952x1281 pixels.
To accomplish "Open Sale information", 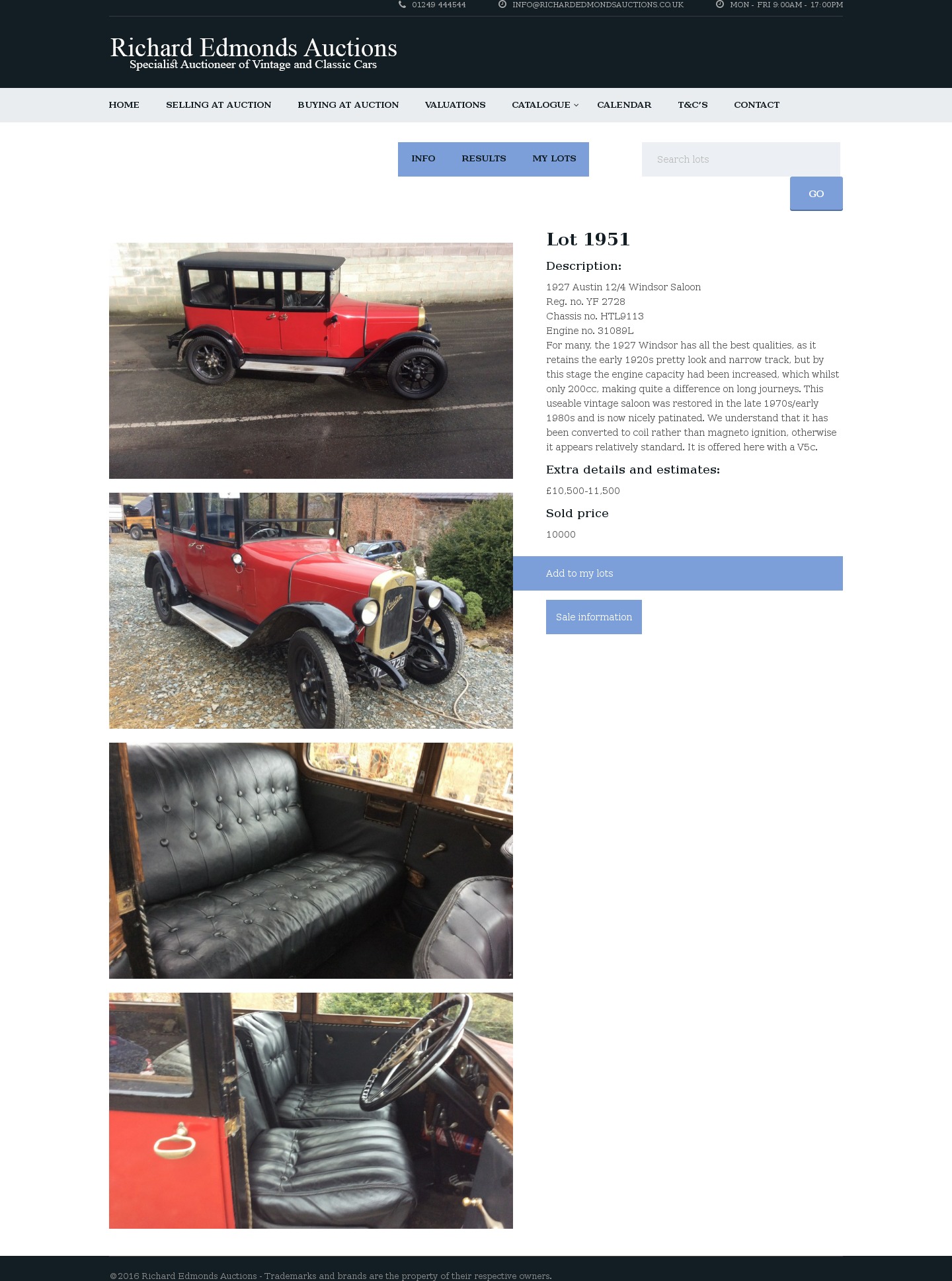I will (x=594, y=617).
